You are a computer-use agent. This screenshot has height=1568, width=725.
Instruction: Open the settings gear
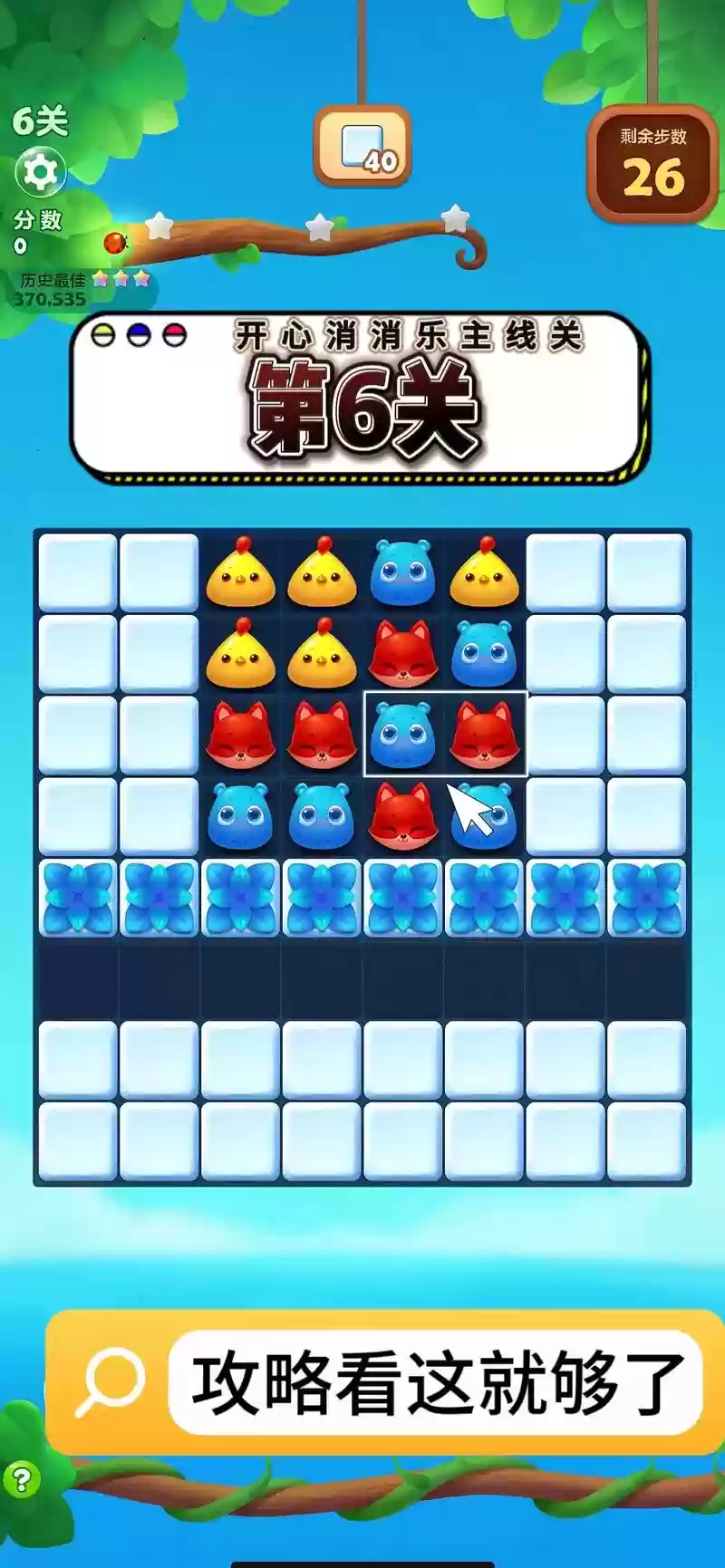pyautogui.click(x=41, y=172)
